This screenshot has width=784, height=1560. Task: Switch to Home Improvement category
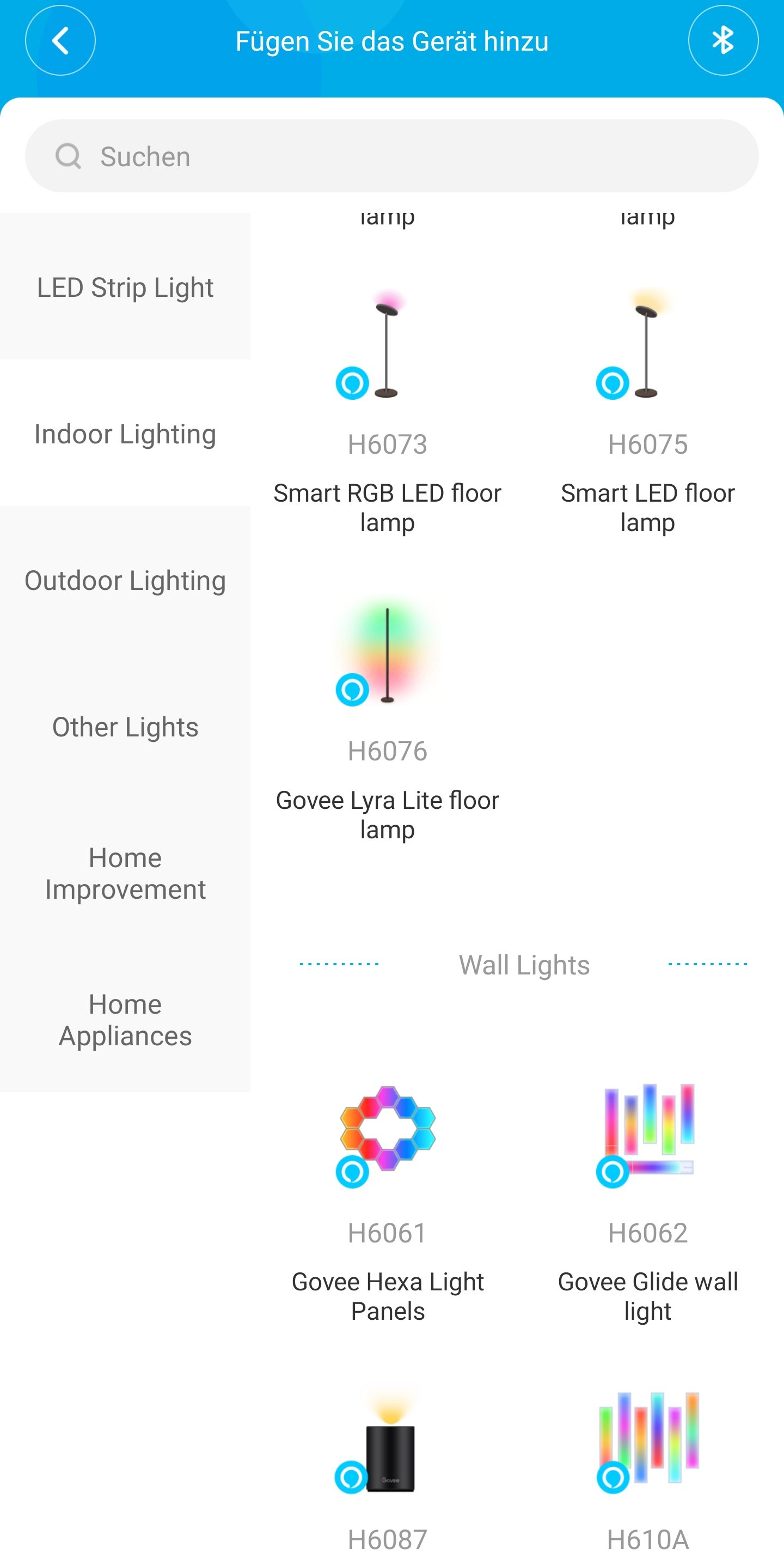pyautogui.click(x=125, y=873)
